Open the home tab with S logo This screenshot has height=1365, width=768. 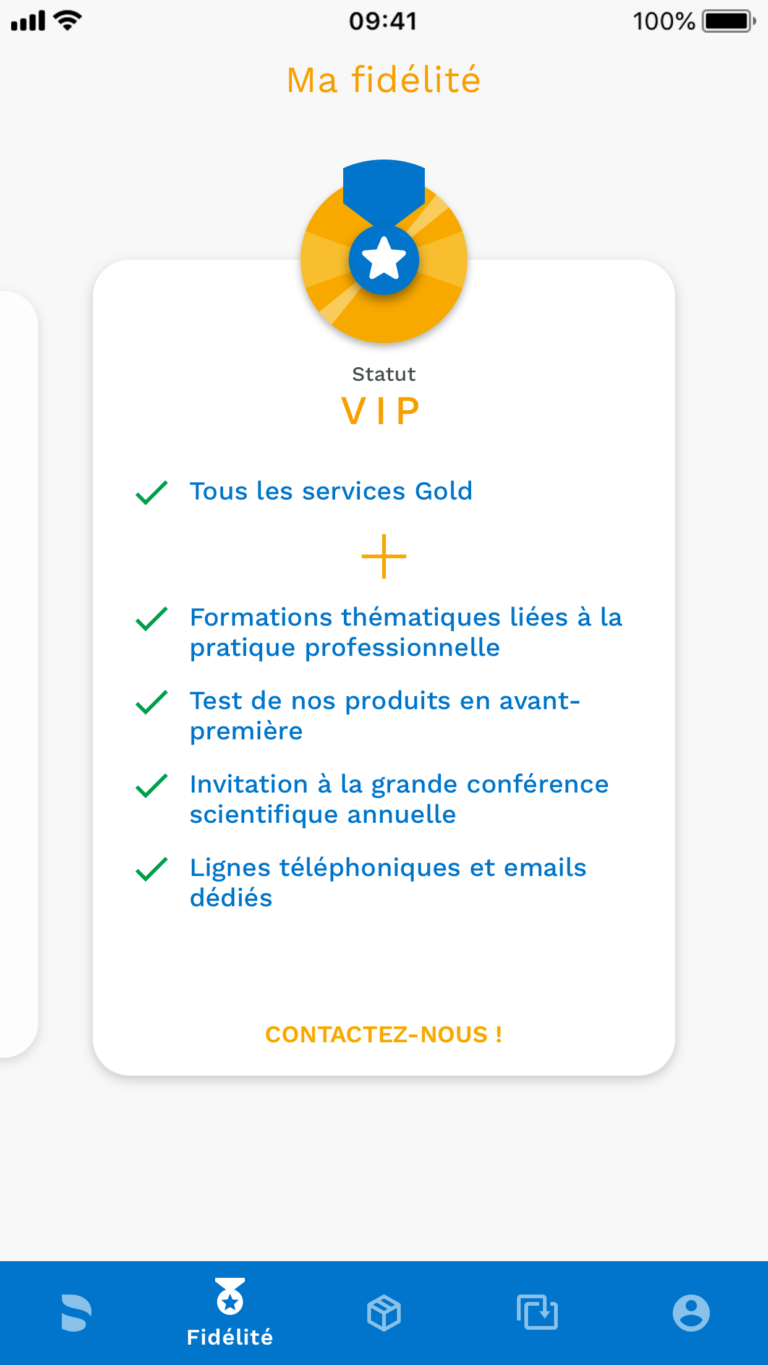(76, 1313)
